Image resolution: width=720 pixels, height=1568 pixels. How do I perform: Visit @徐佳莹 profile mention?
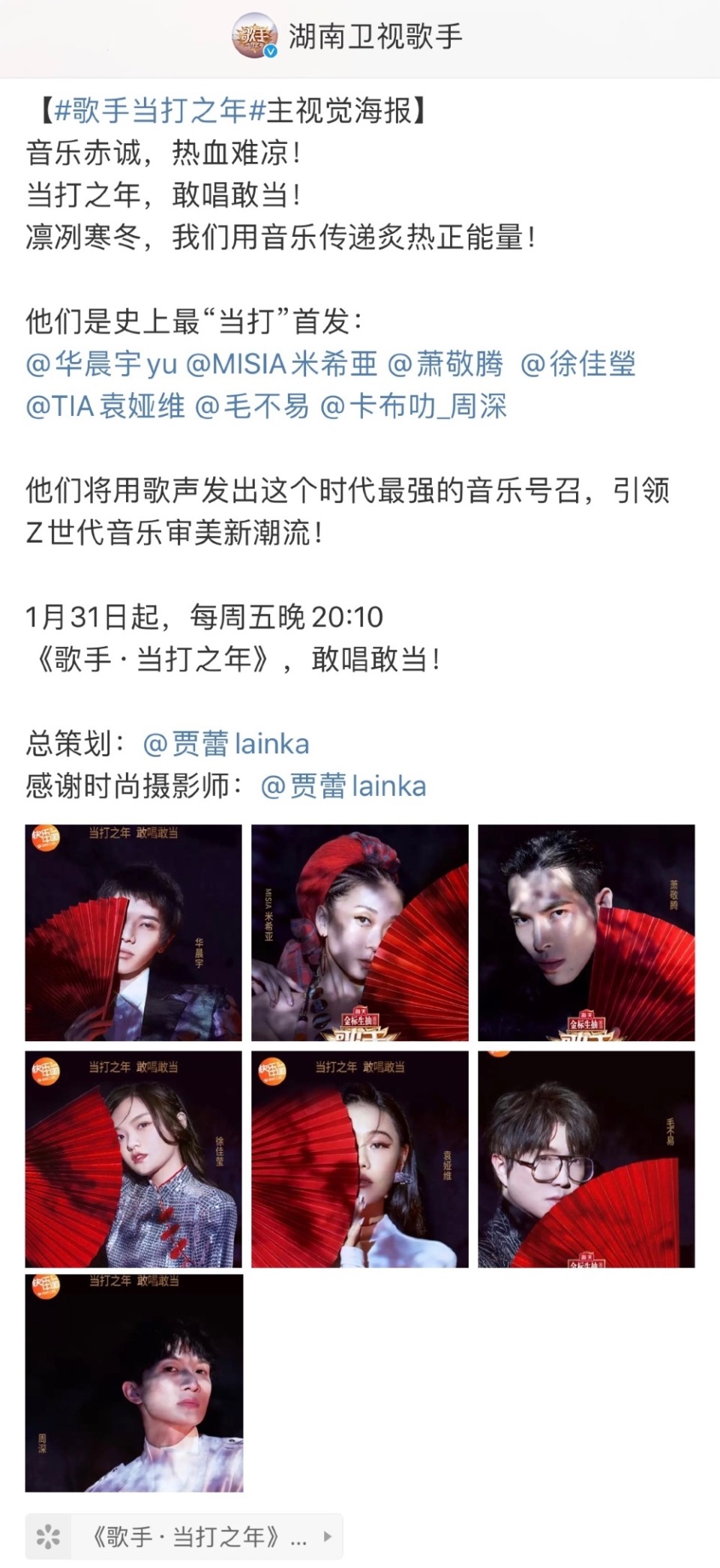pyautogui.click(x=577, y=364)
